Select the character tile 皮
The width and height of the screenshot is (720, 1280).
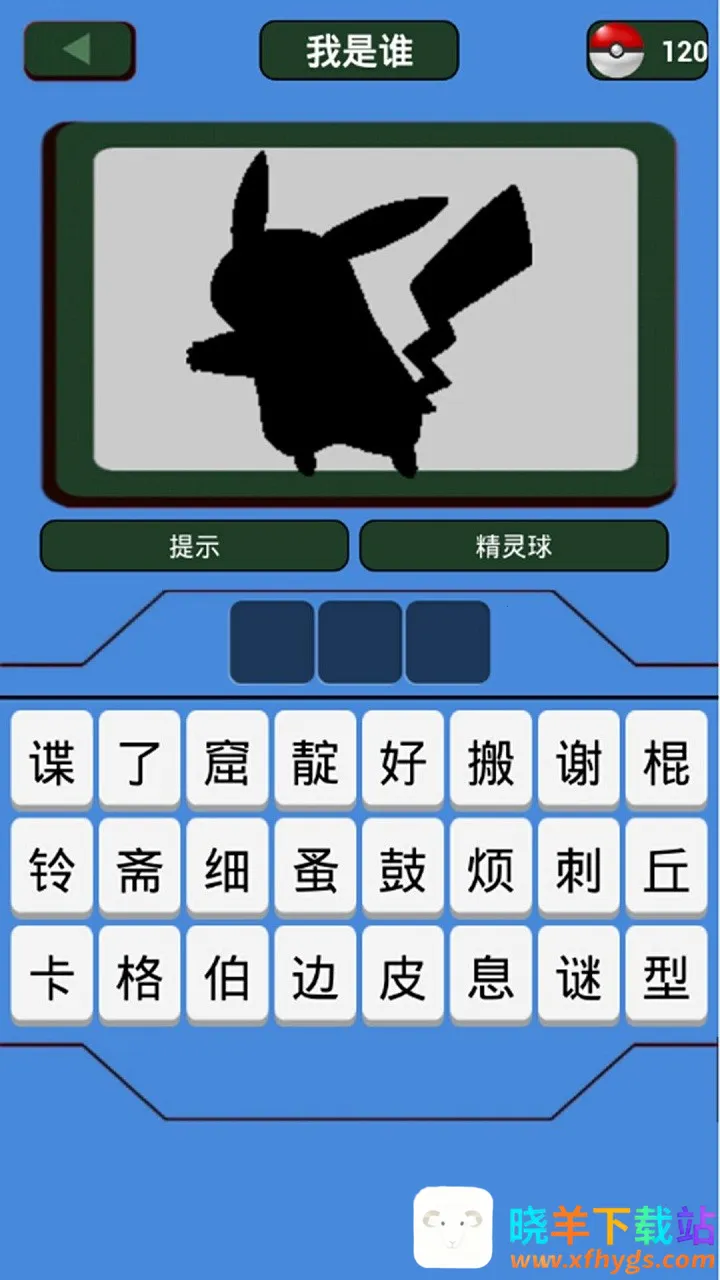click(x=403, y=975)
